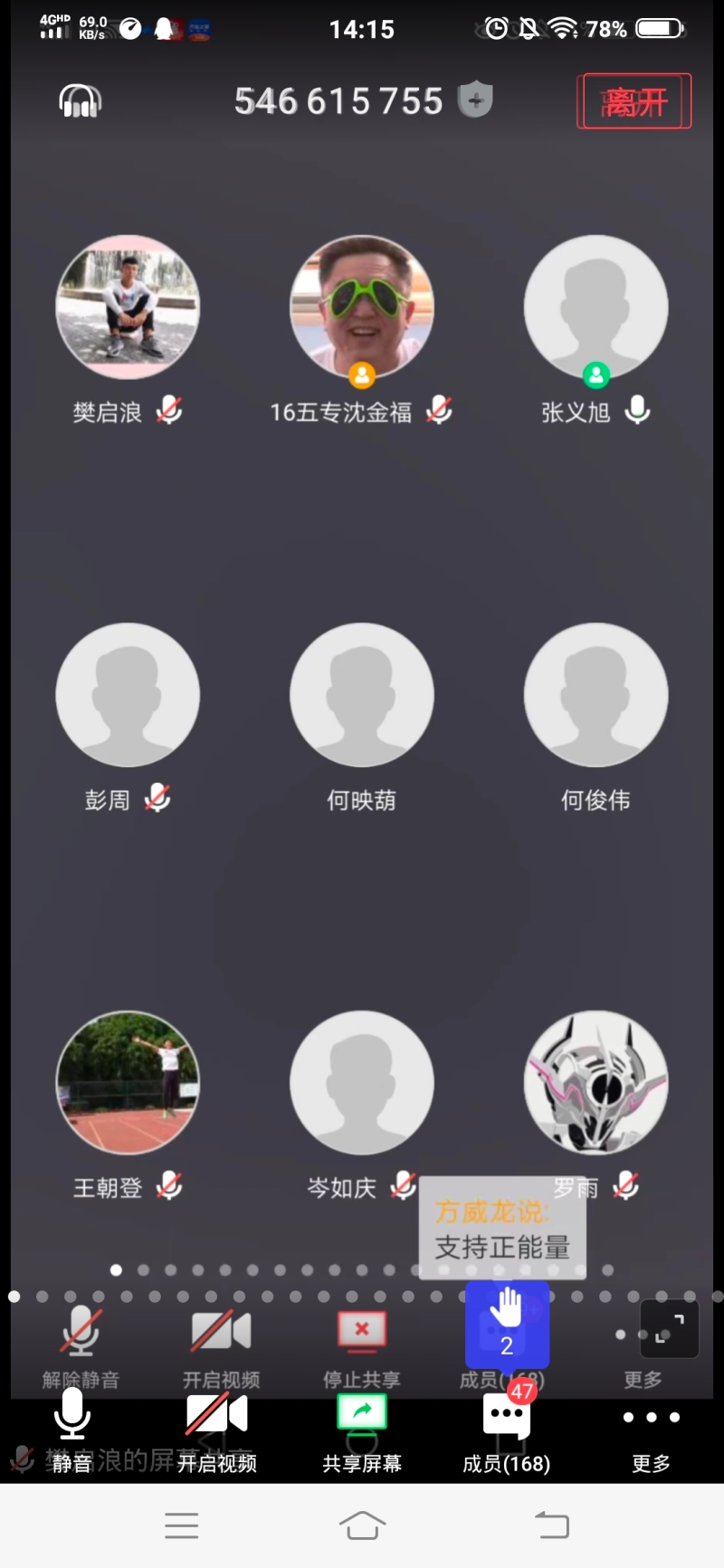Select participant 16五专沈金福's avatar

(x=361, y=308)
